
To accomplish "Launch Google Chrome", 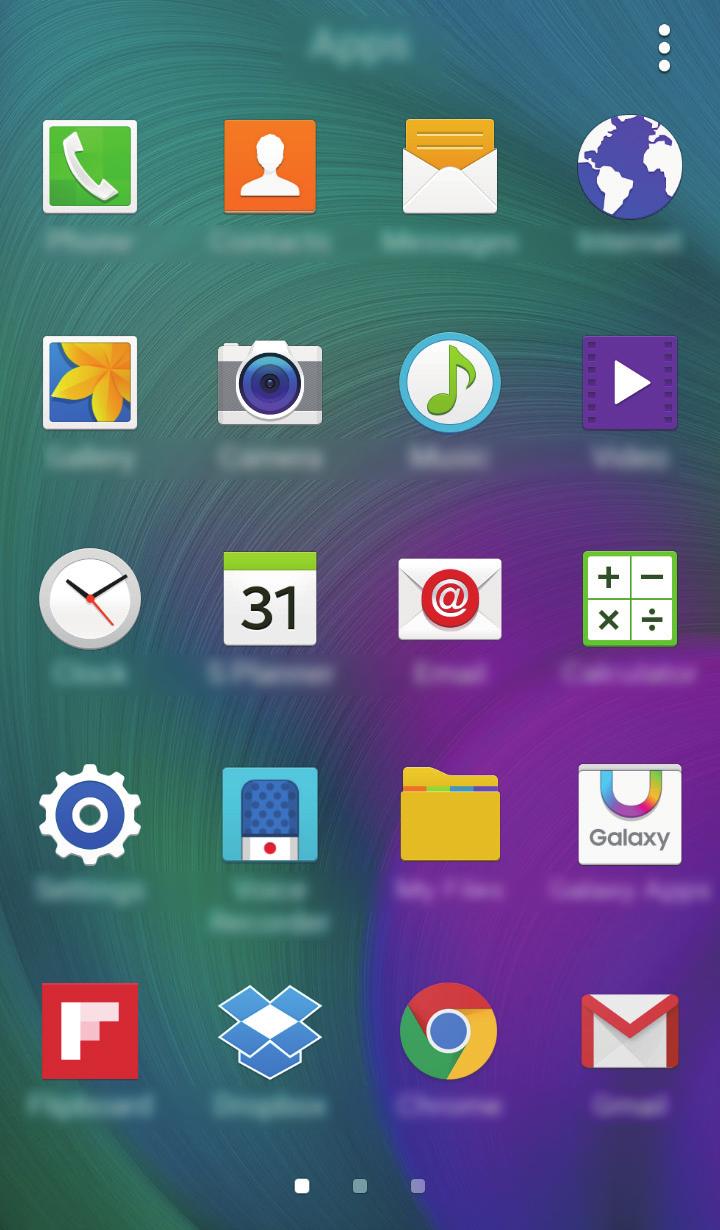I will (450, 1031).
